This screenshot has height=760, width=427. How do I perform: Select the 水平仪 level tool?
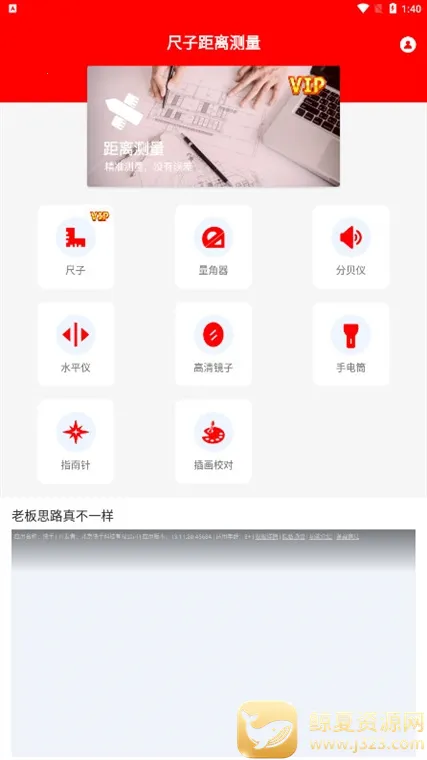point(76,344)
